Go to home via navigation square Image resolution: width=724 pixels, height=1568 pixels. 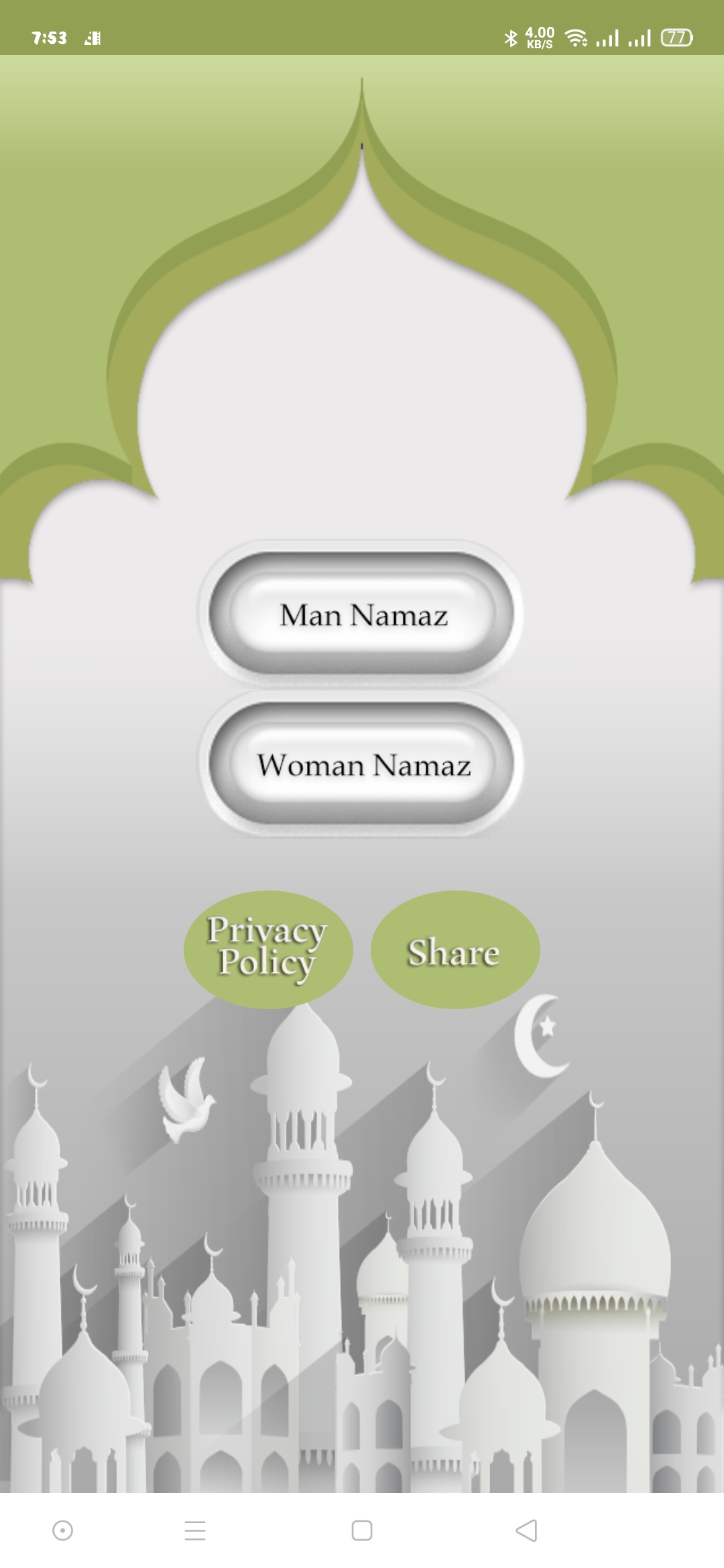tap(362, 1530)
